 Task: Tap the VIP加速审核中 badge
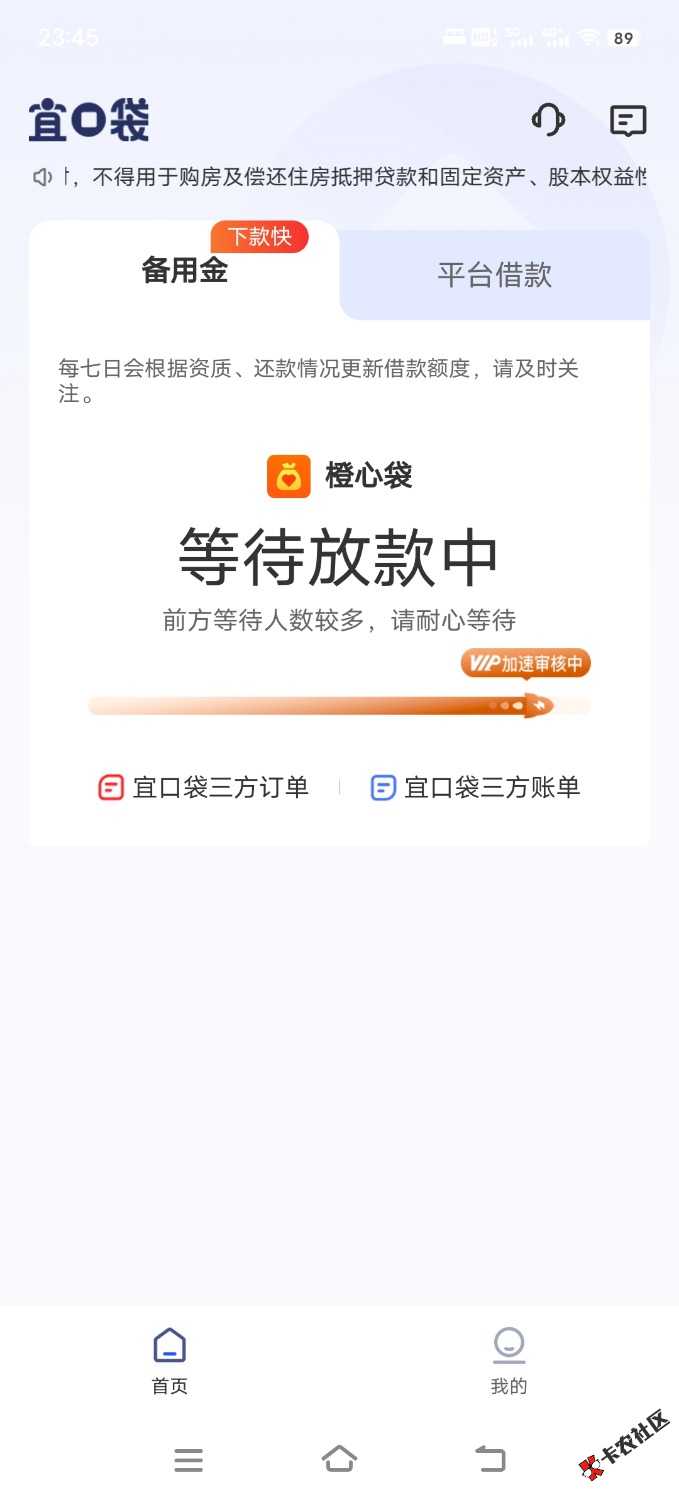(526, 664)
